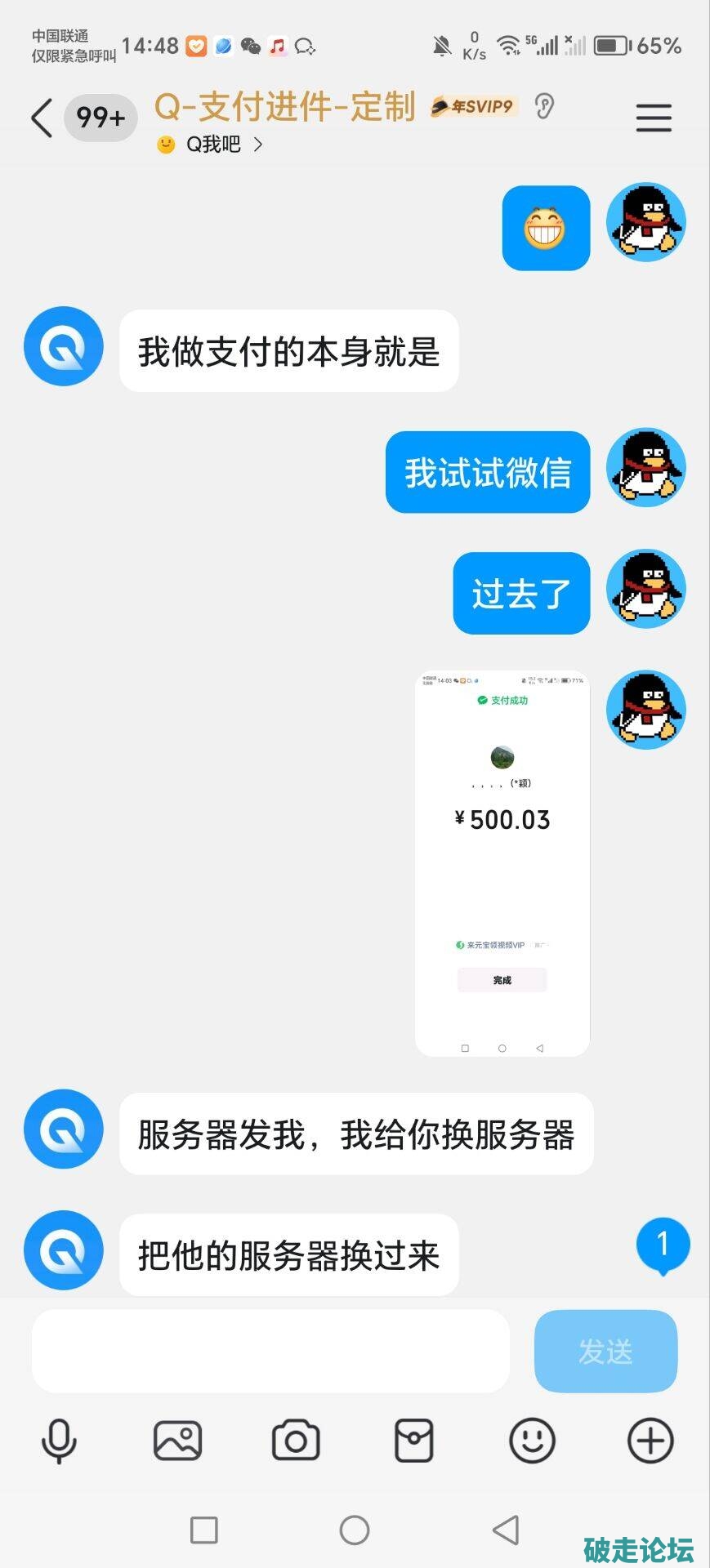Open the photo gallery picker
710x1568 pixels.
click(x=177, y=1440)
